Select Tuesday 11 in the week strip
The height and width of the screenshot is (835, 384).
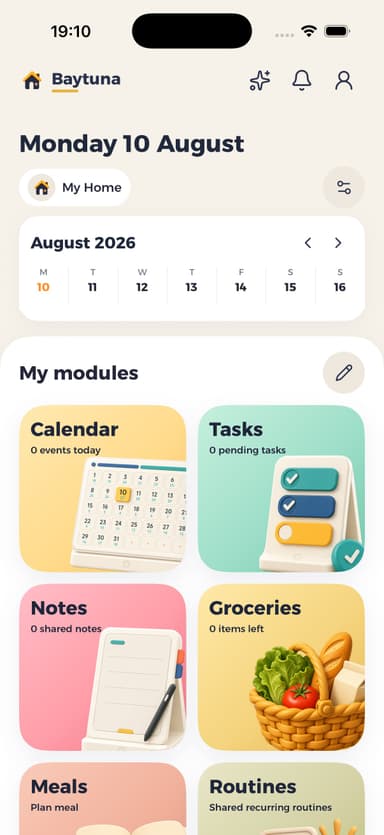[93, 281]
